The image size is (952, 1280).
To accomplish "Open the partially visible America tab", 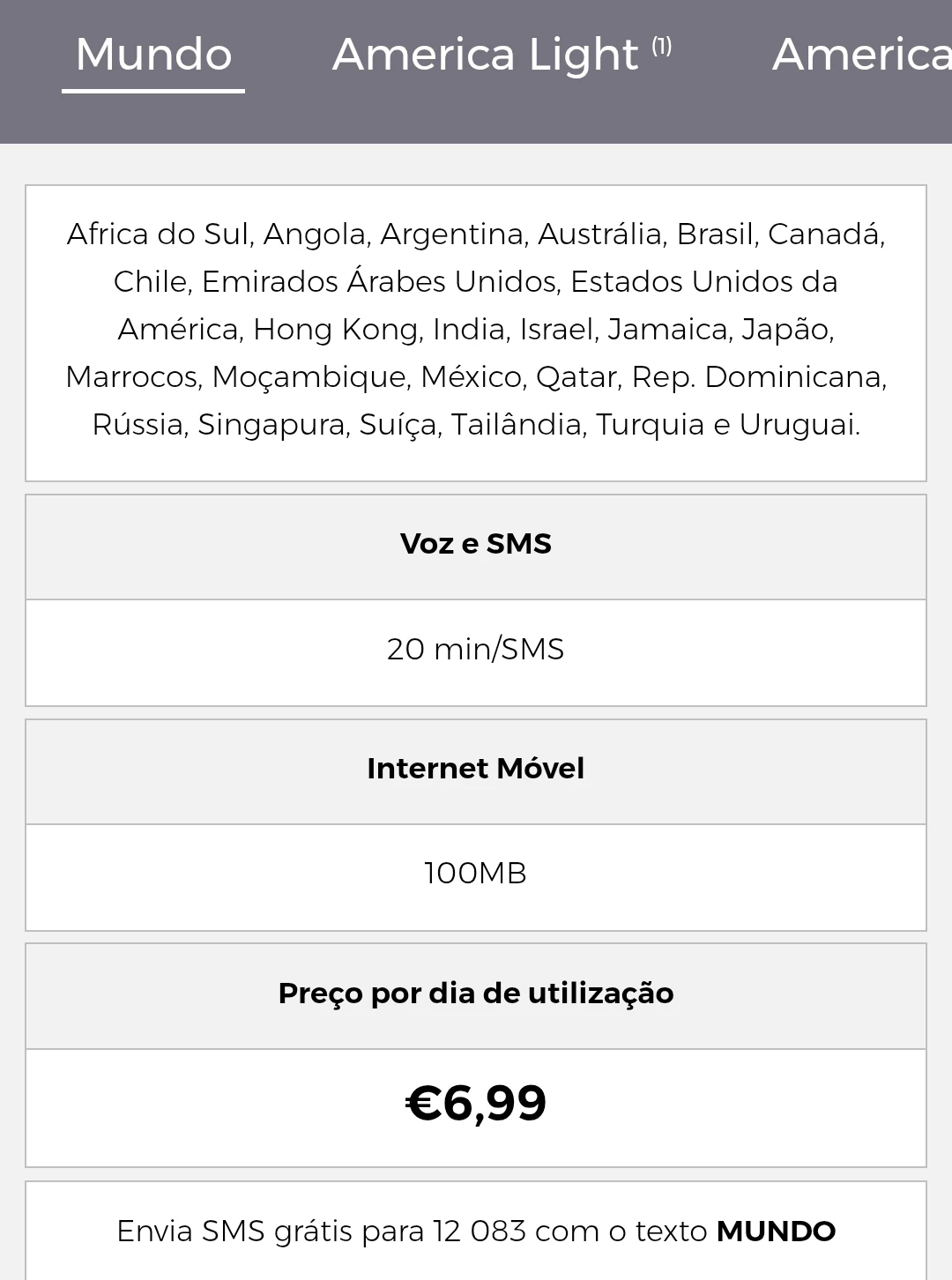I will coord(860,55).
